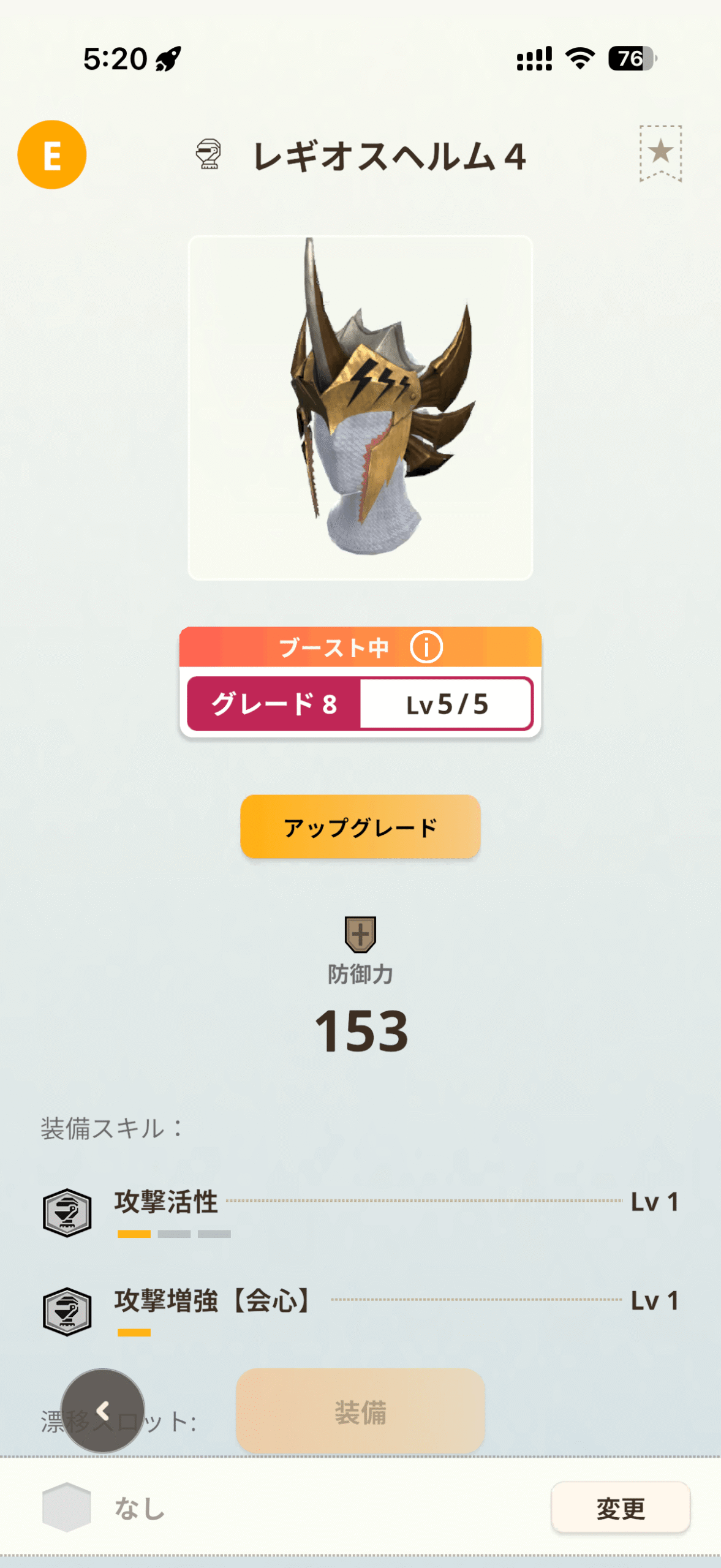Open the 攻撃活性 skill details
The width and height of the screenshot is (721, 1568).
pos(360,1212)
